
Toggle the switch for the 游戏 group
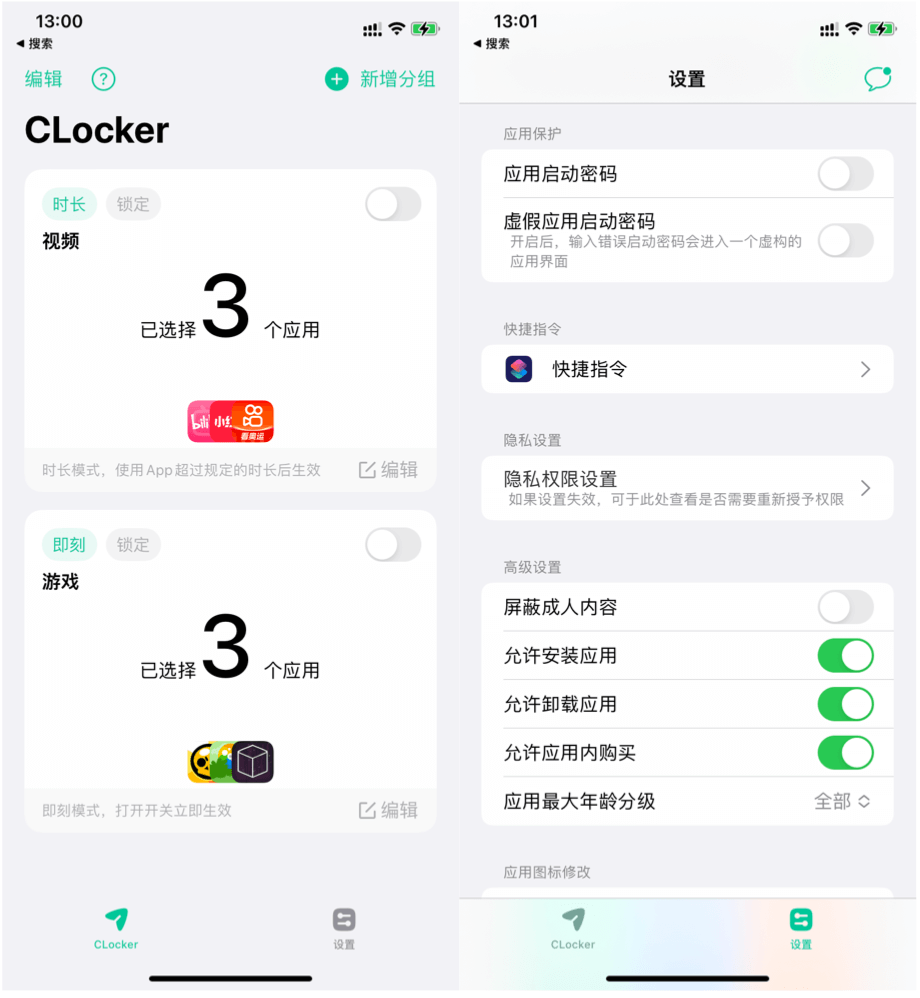point(392,545)
